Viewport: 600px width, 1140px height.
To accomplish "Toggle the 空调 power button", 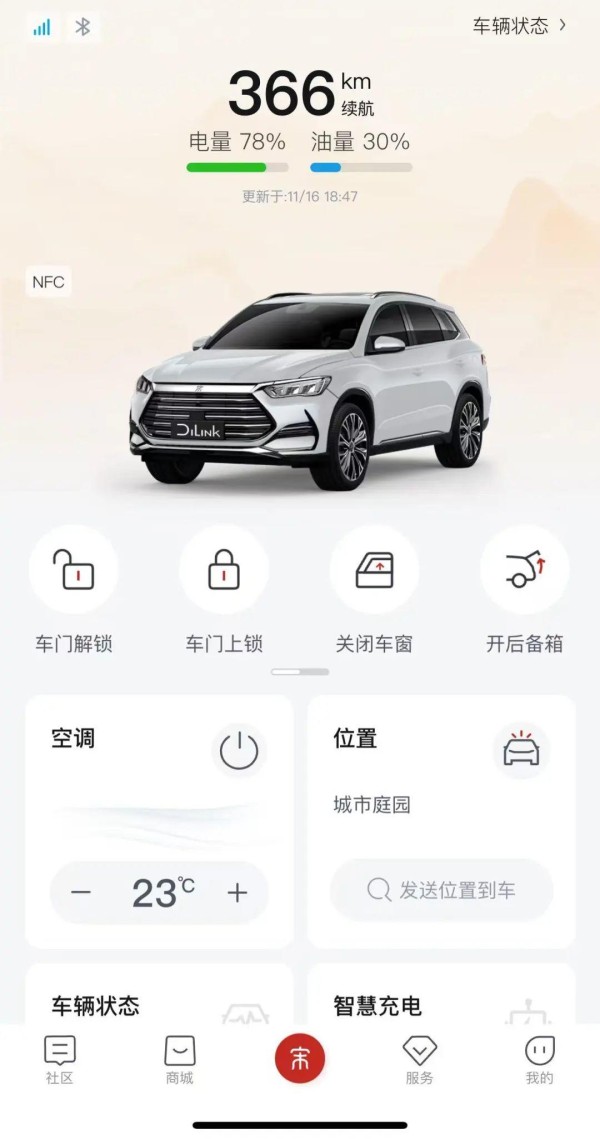I will pyautogui.click(x=238, y=750).
